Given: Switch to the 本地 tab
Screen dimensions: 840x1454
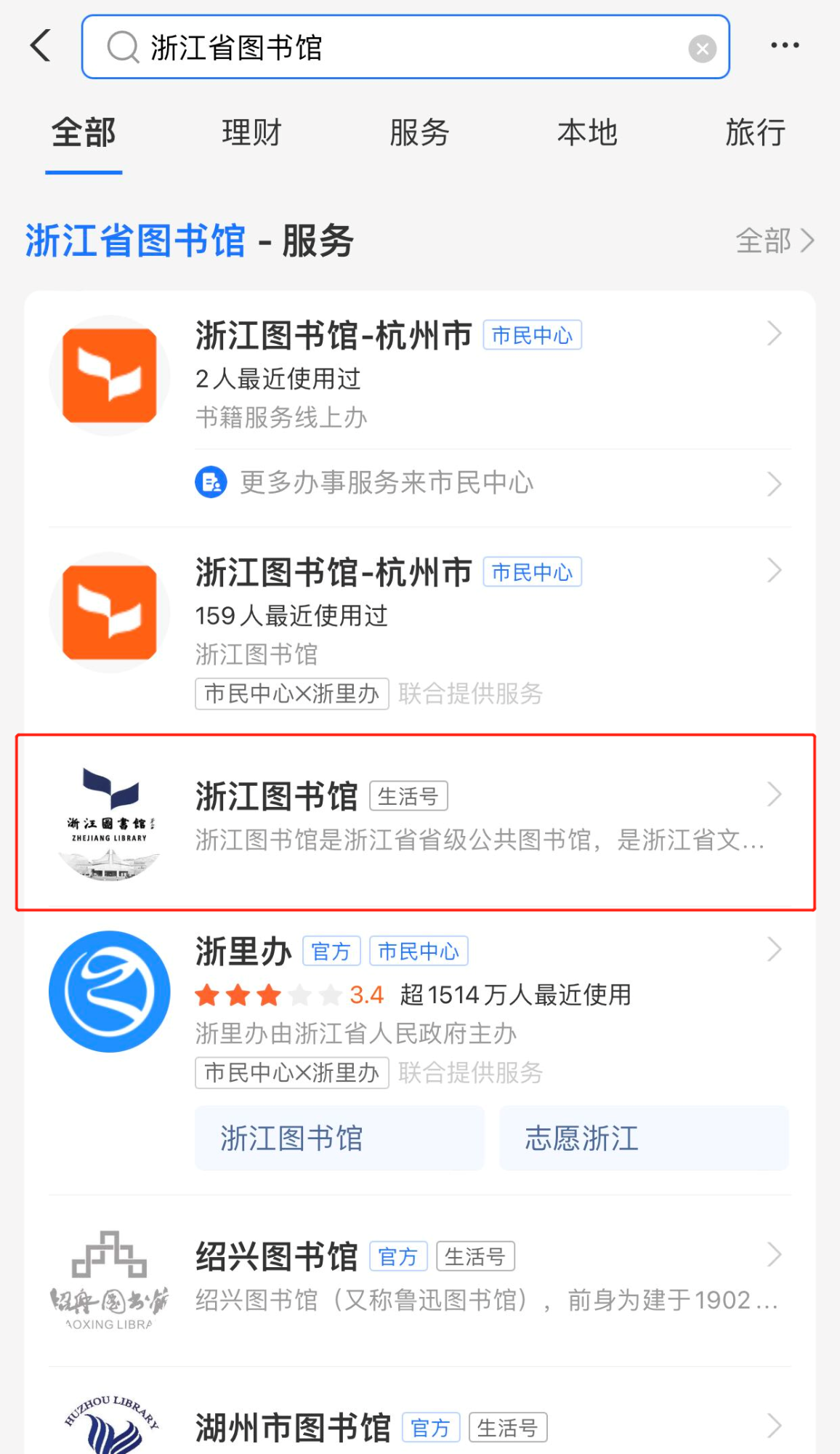Looking at the screenshot, I should 587,133.
